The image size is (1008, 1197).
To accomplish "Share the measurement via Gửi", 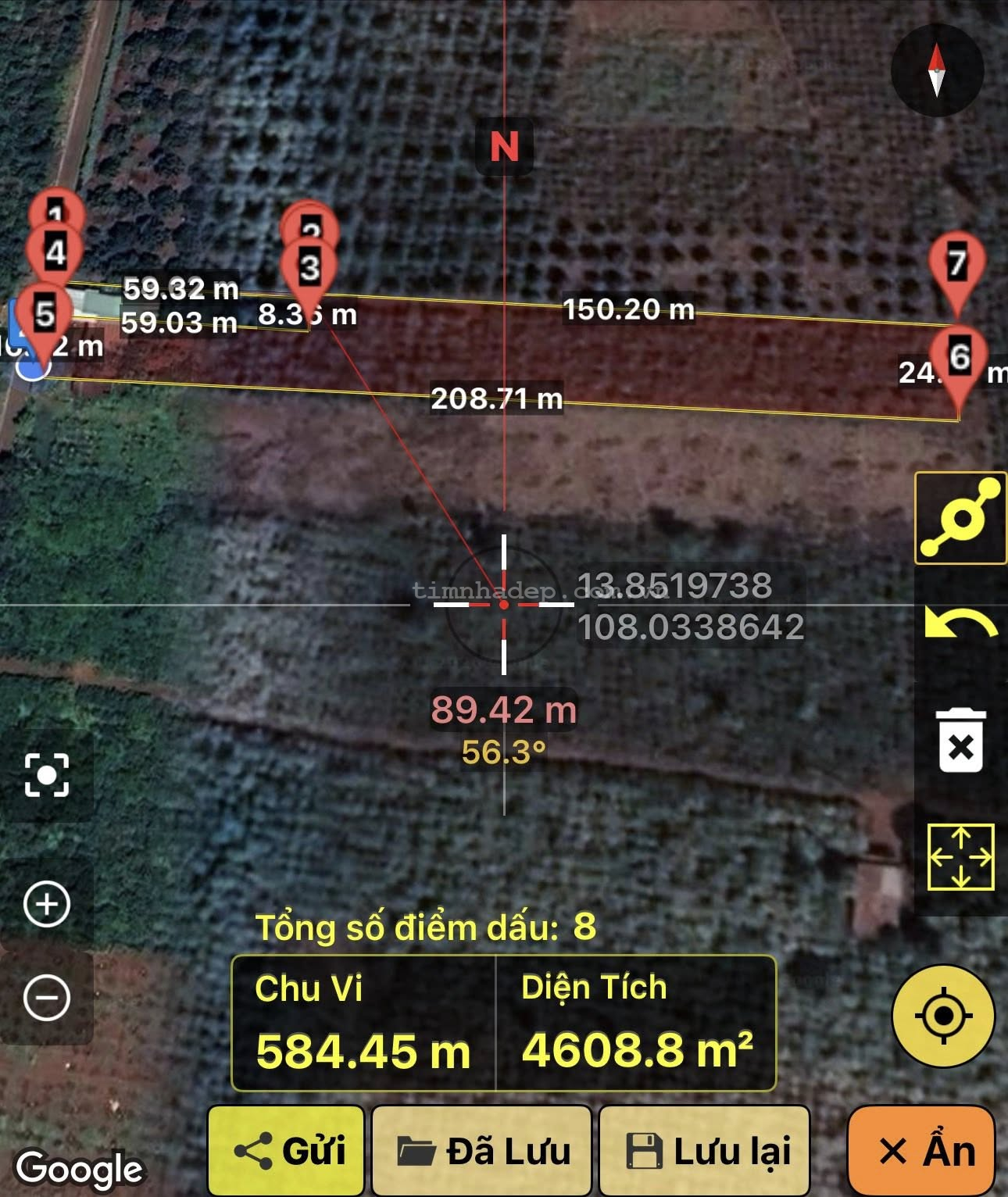I will (287, 1151).
